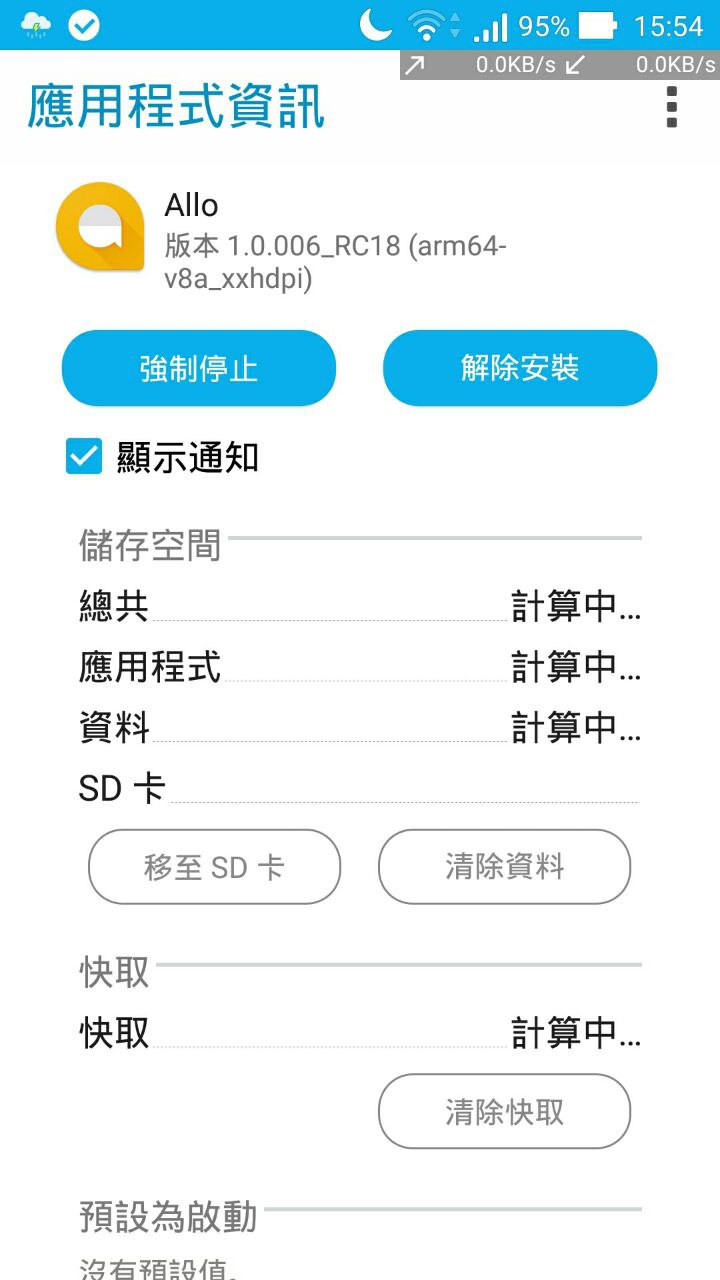This screenshot has height=1280, width=720.
Task: Tap the 移至 SD 卡 button
Action: click(x=214, y=866)
